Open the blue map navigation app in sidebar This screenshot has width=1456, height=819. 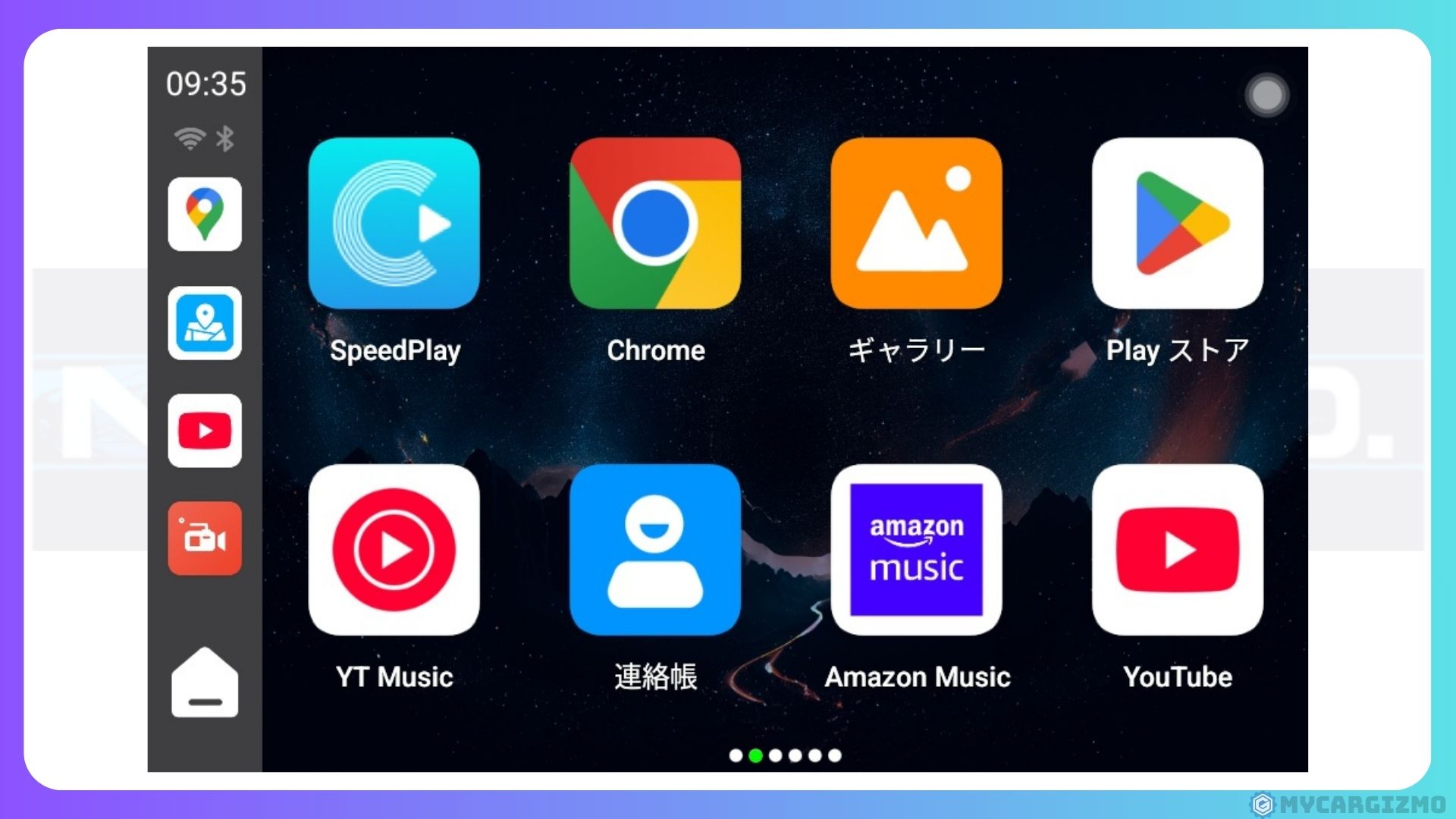pyautogui.click(x=205, y=323)
